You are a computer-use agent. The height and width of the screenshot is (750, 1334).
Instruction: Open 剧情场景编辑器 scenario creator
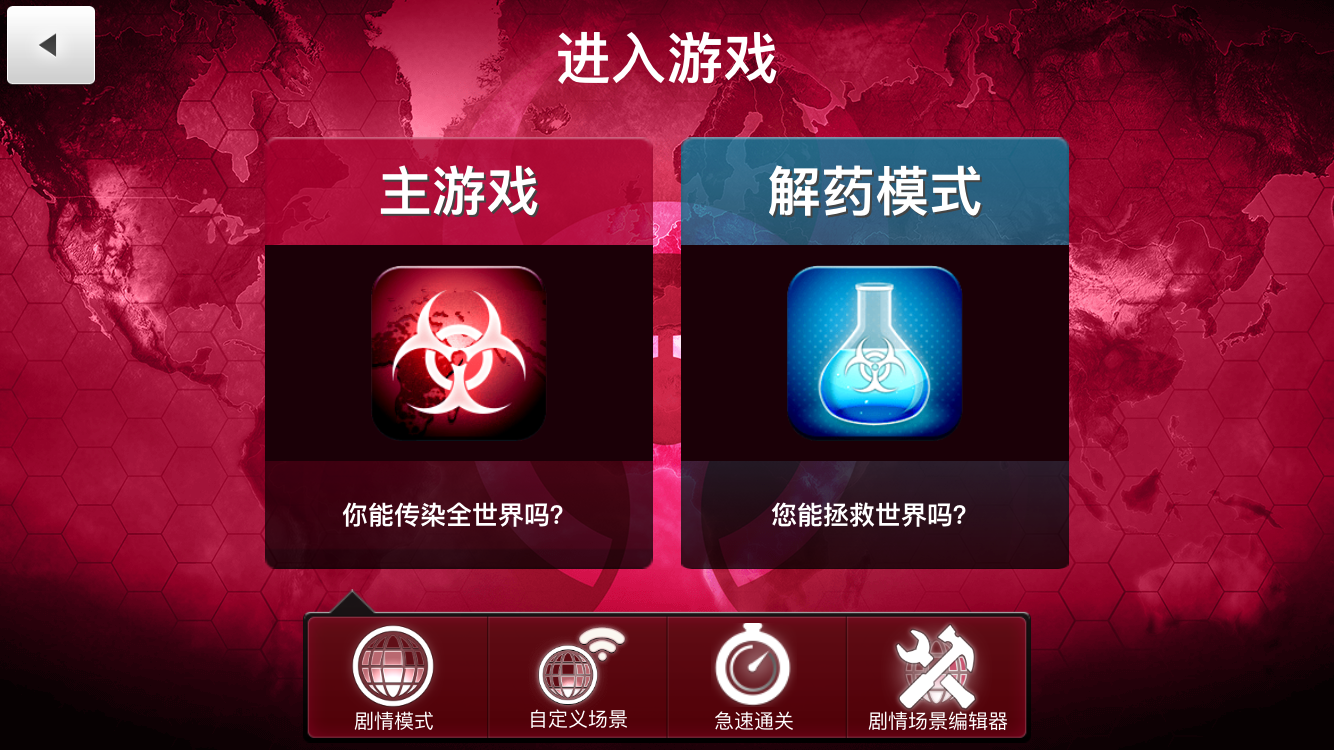click(x=937, y=677)
